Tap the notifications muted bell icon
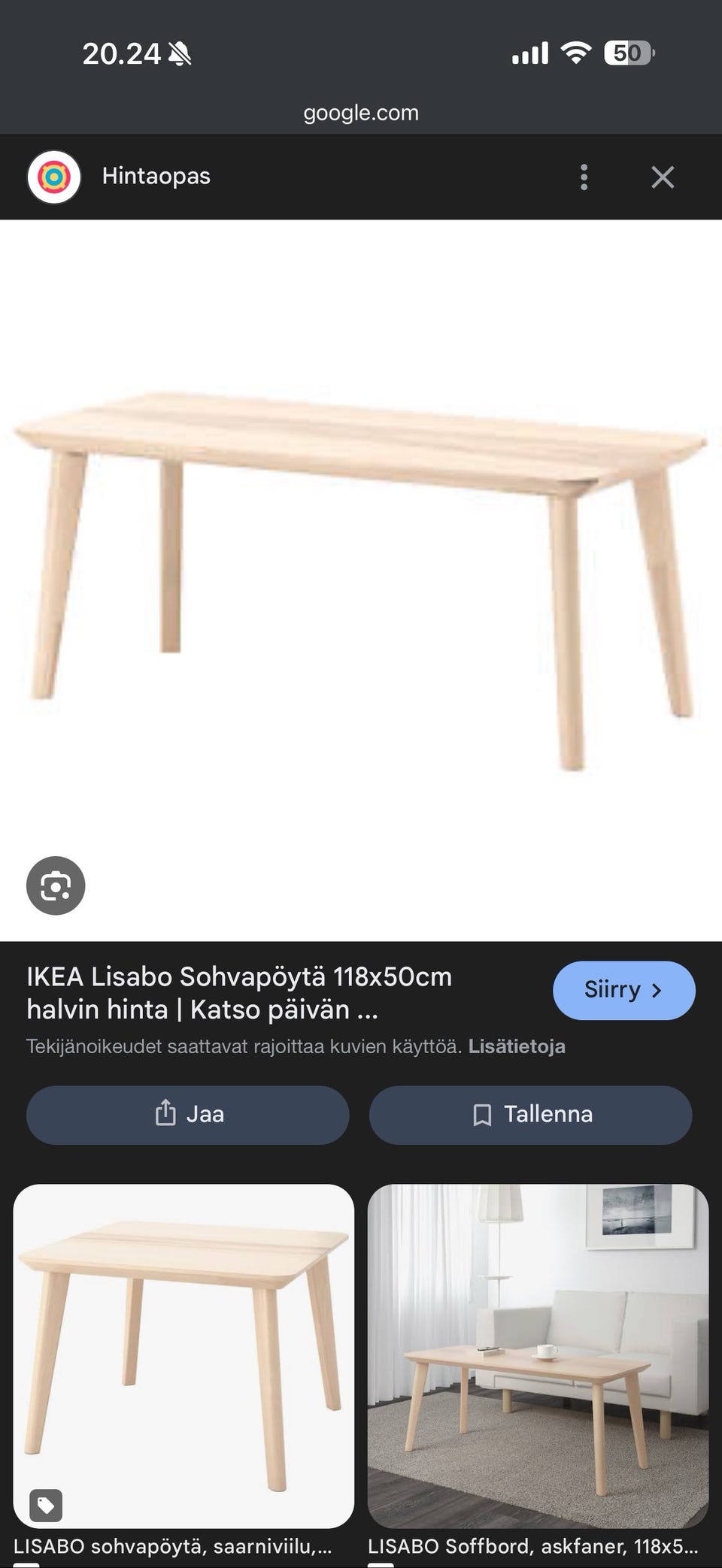This screenshot has width=722, height=1568. pos(178,53)
